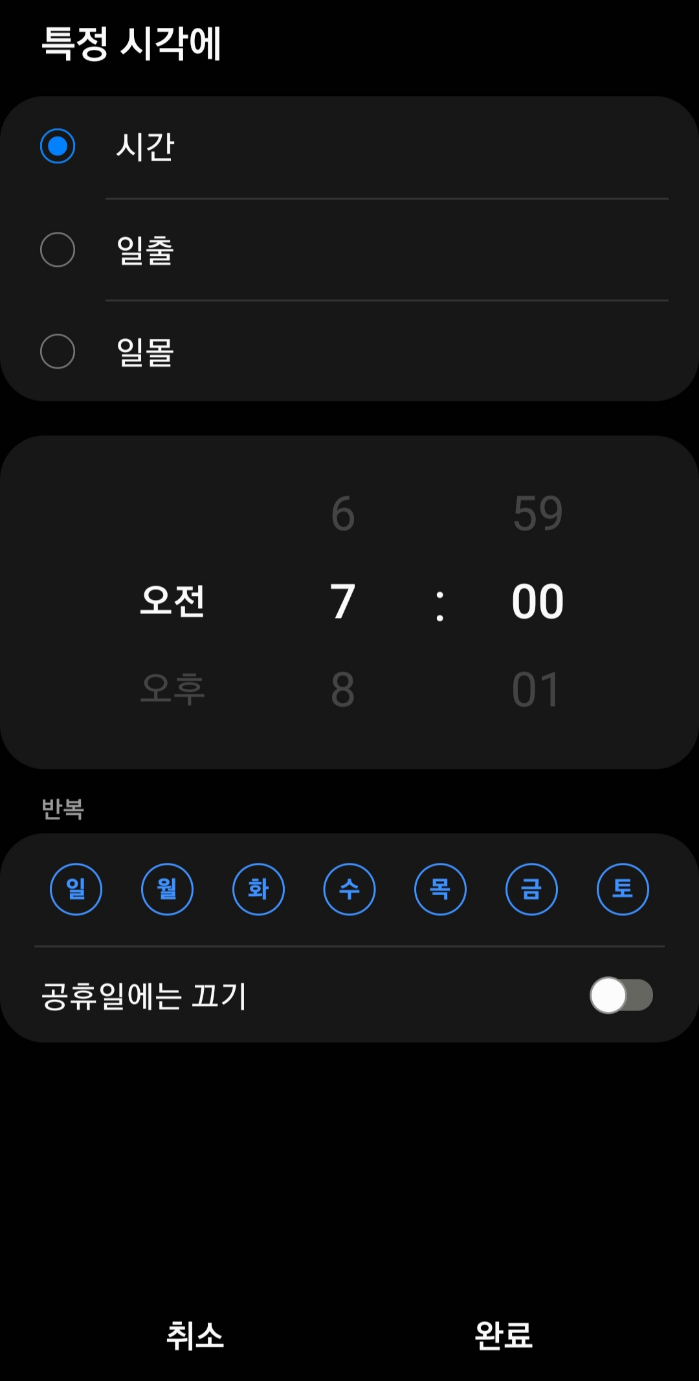The height and width of the screenshot is (1381, 699).
Task: Tap 오후 in the time picker
Action: [x=173, y=689]
